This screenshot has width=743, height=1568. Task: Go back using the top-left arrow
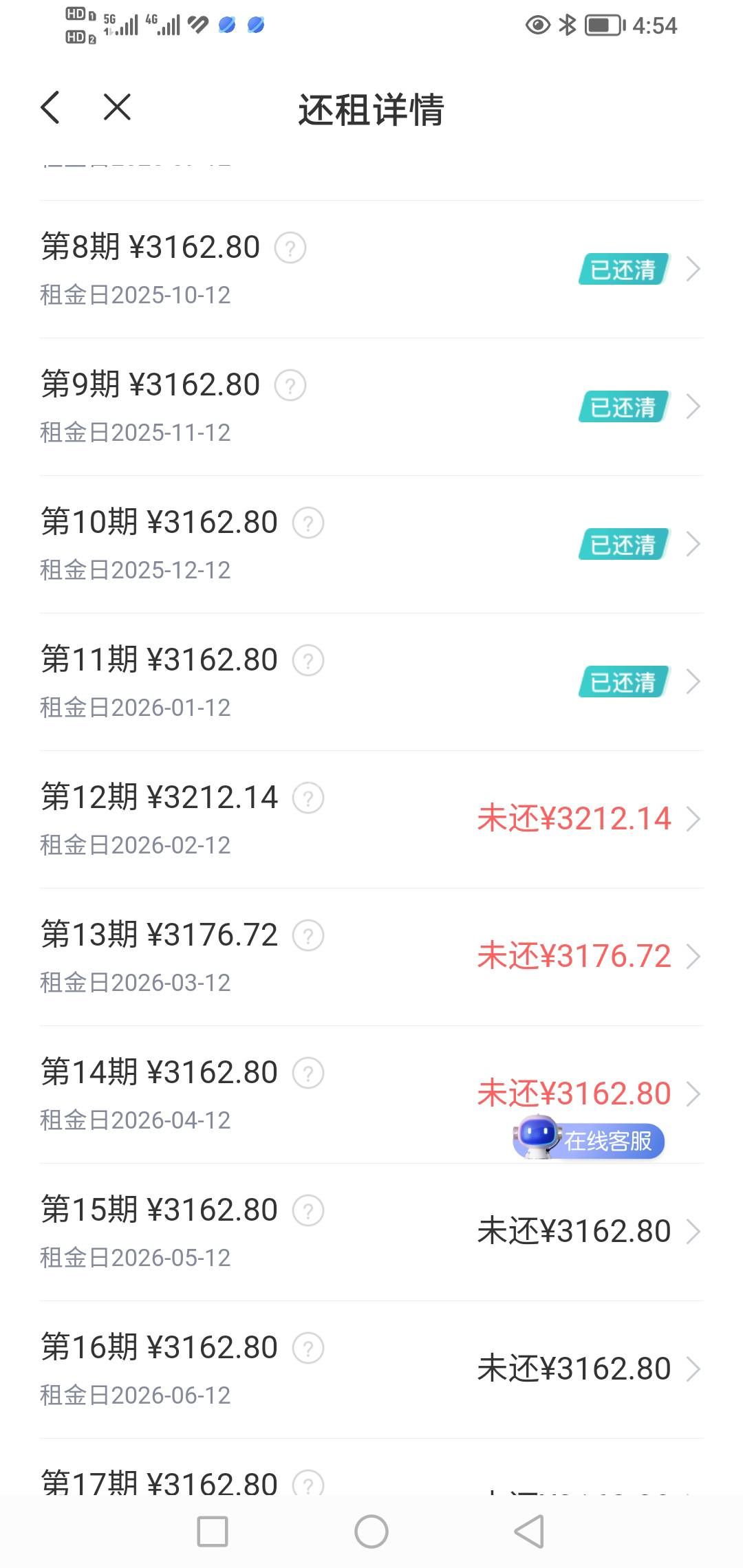coord(51,108)
